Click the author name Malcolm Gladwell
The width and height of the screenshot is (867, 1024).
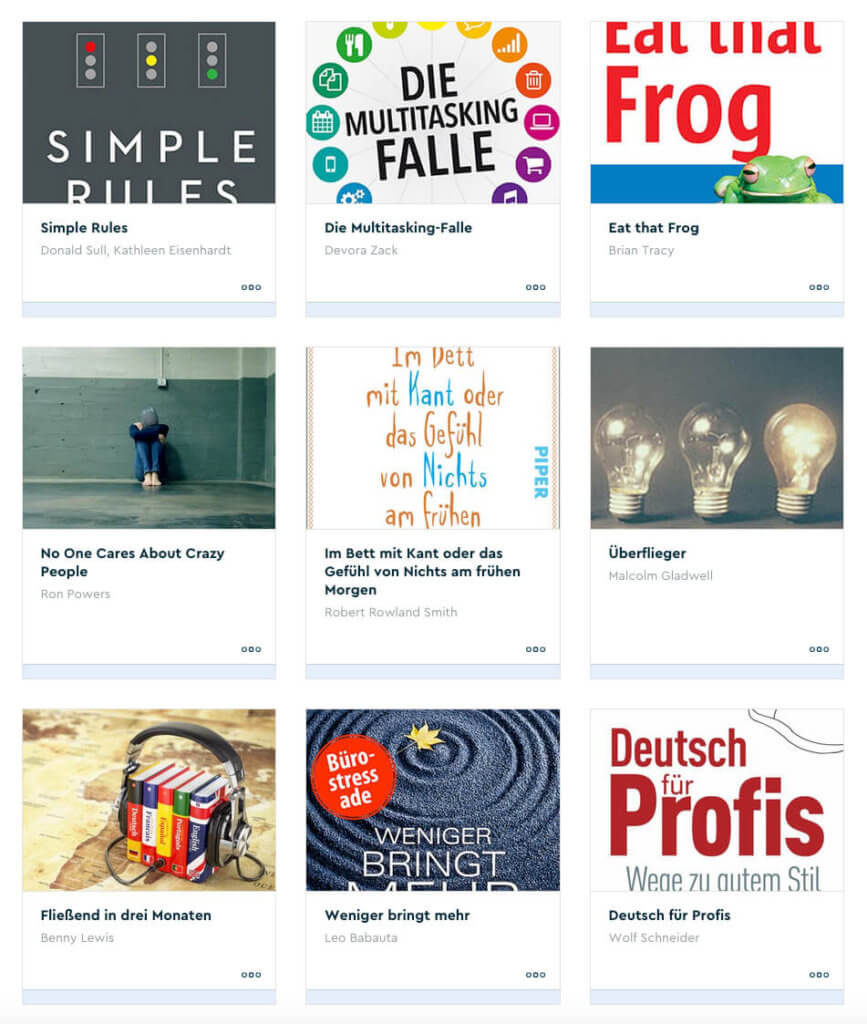(x=662, y=575)
